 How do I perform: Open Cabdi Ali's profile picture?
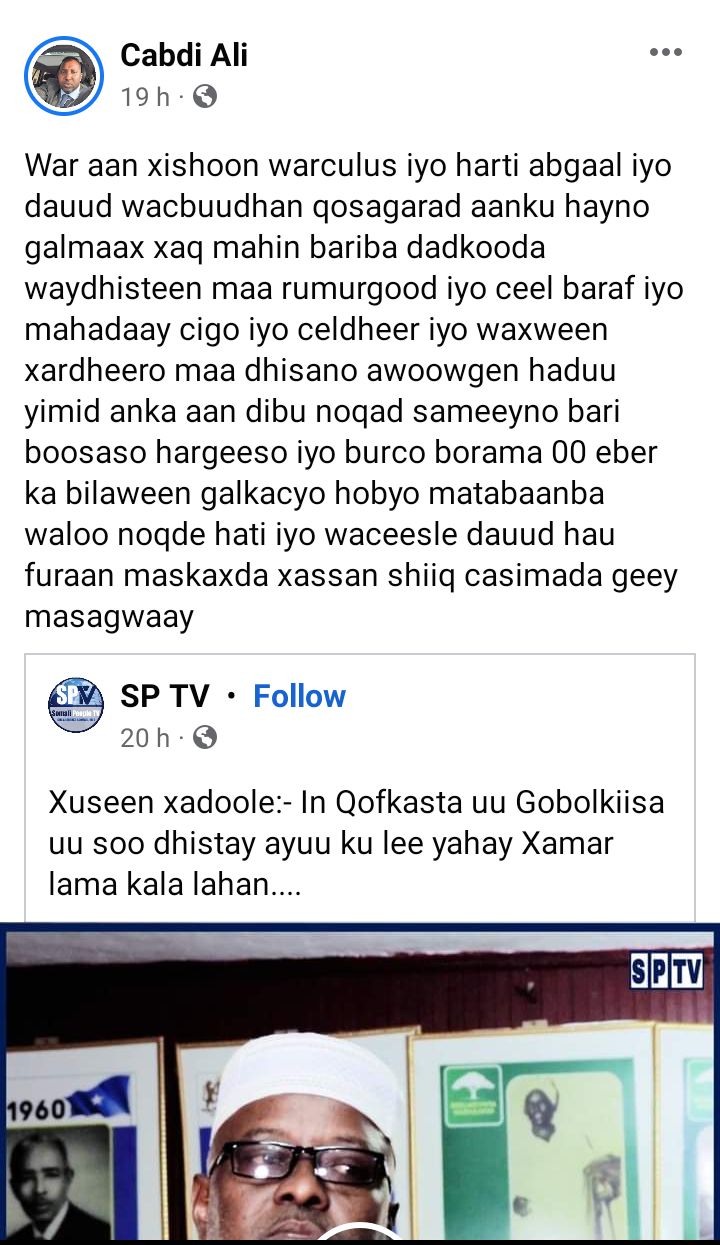coord(64,77)
